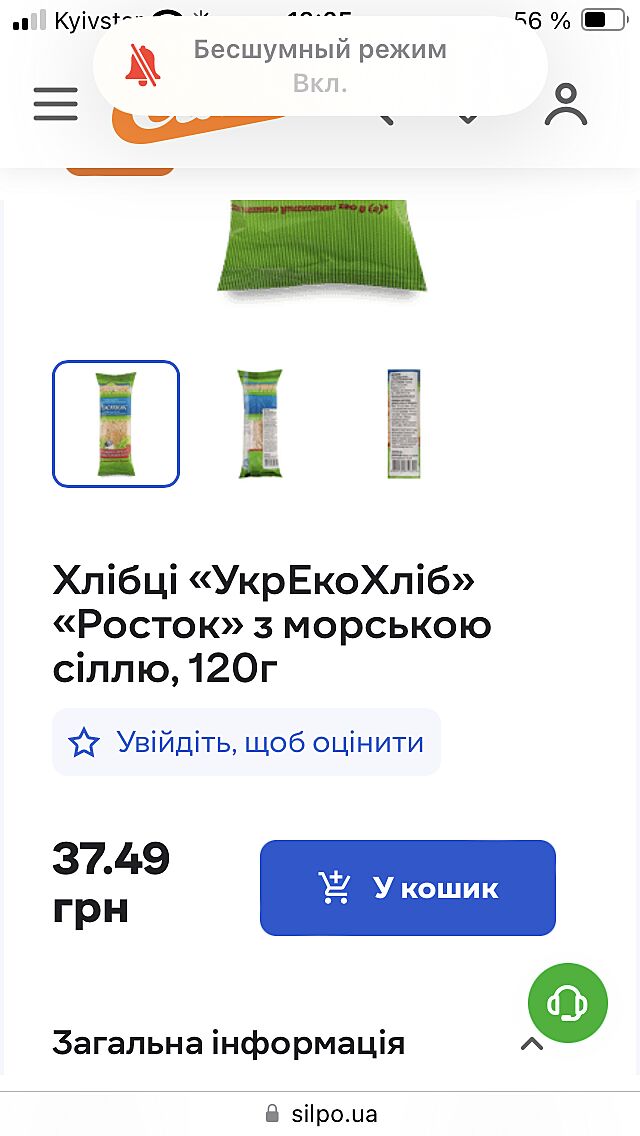Tap Увійдіть, щоб оцінити rating link
The width and height of the screenshot is (640, 1136).
pos(246,742)
